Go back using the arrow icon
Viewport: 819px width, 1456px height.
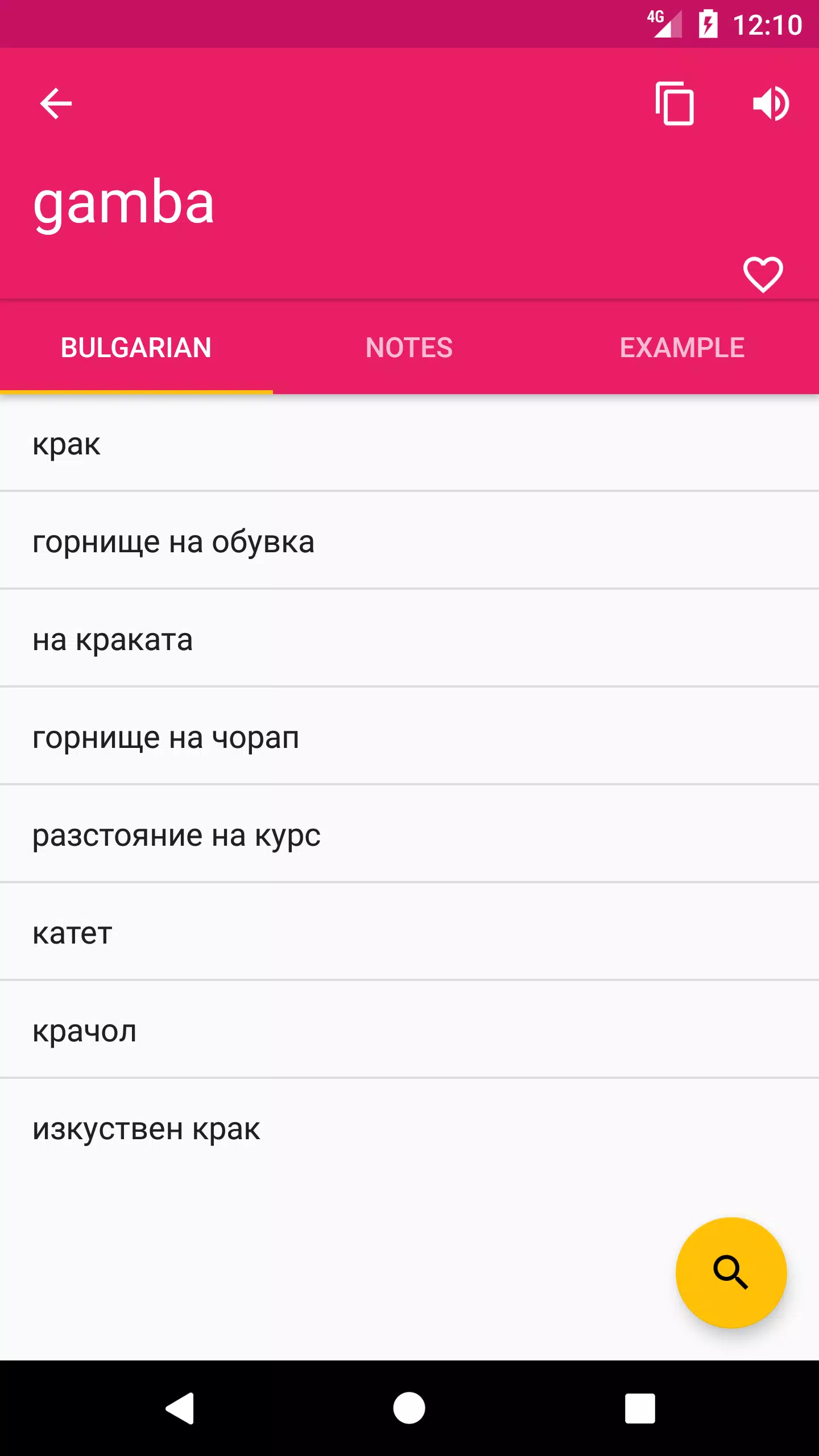coord(56,104)
